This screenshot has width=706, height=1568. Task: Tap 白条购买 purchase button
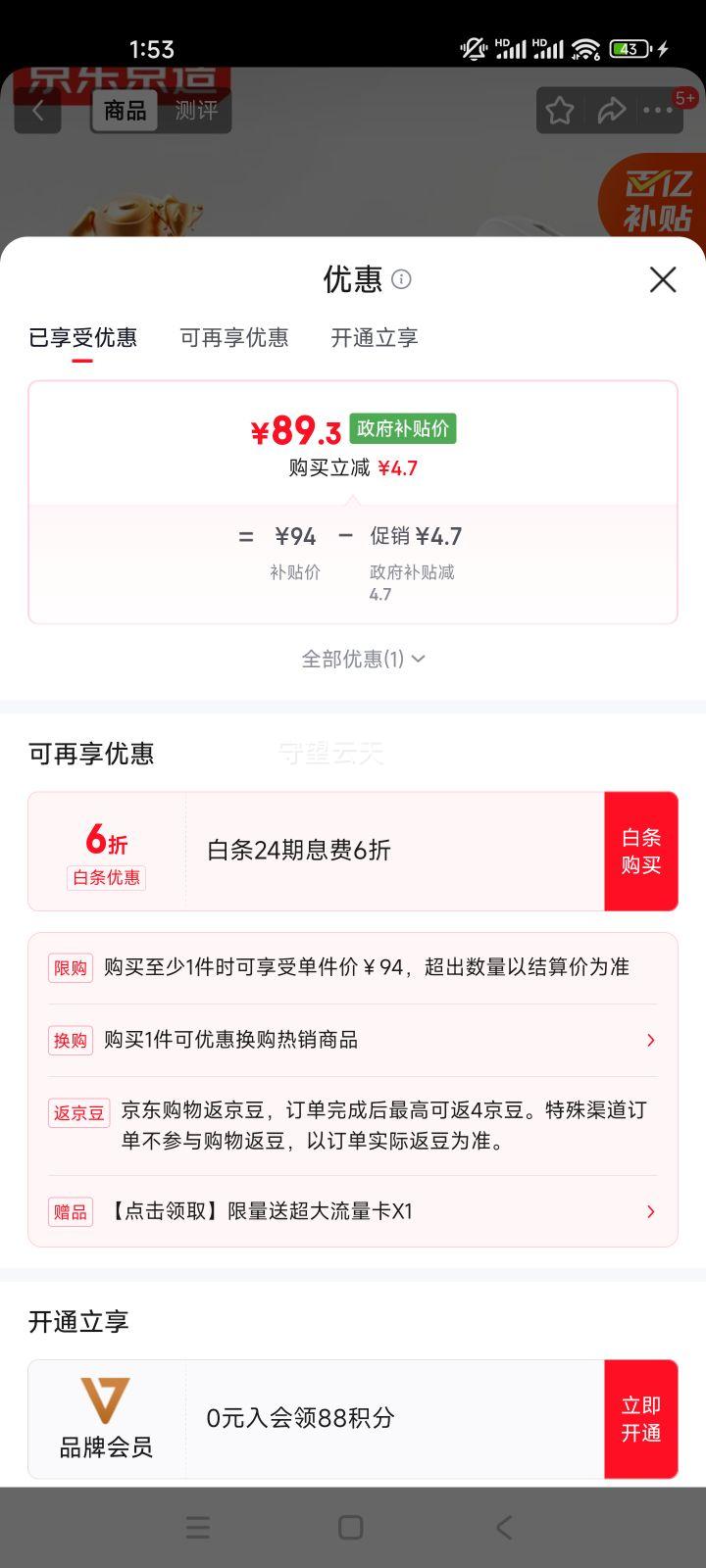[641, 851]
